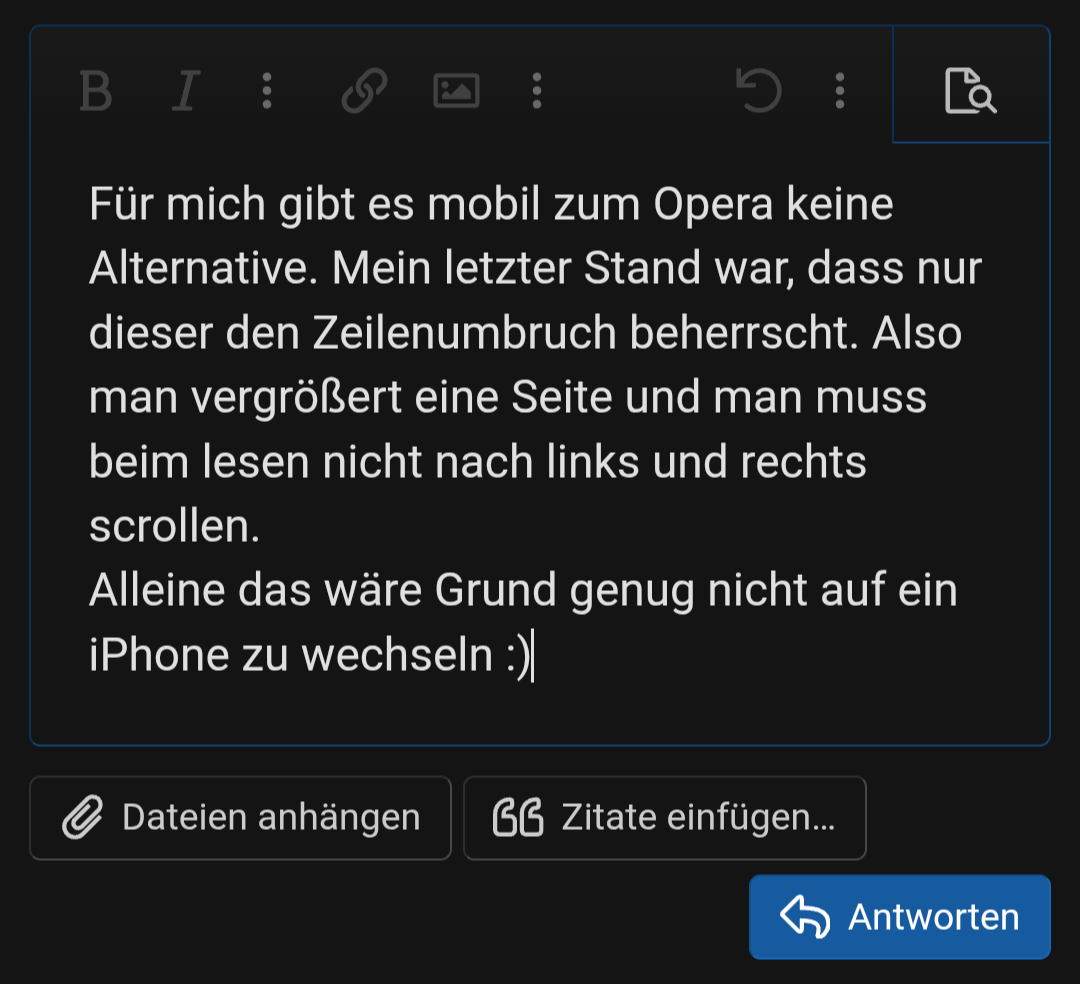This screenshot has width=1080, height=984.
Task: Toggle the post preview
Action: (971, 91)
